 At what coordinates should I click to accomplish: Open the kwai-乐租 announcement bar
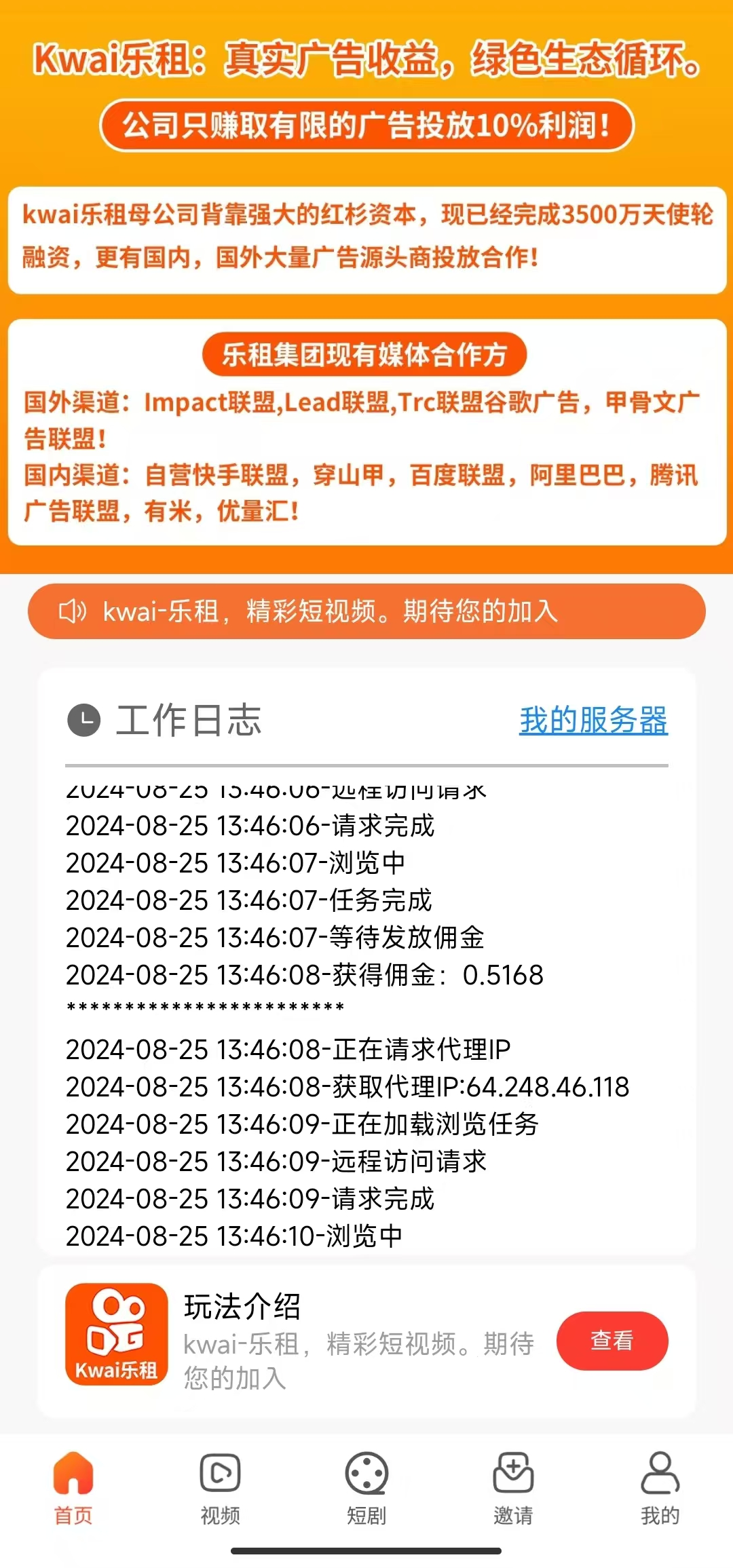click(366, 611)
